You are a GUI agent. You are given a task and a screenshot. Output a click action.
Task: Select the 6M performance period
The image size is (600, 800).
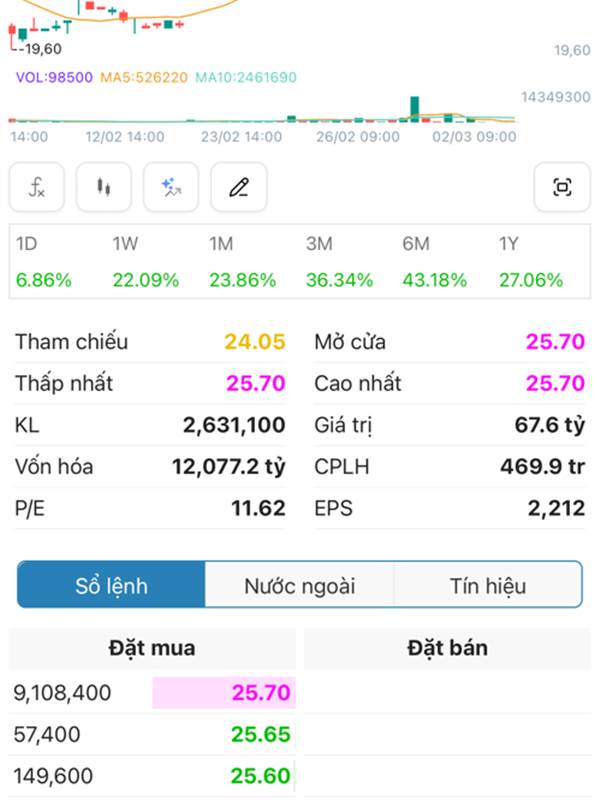tap(435, 262)
